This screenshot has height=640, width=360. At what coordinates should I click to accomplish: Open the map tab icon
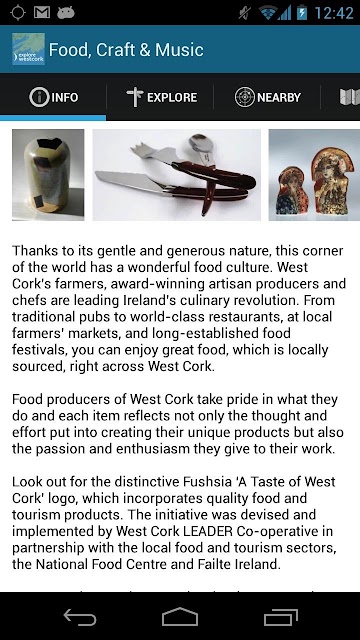tap(349, 97)
